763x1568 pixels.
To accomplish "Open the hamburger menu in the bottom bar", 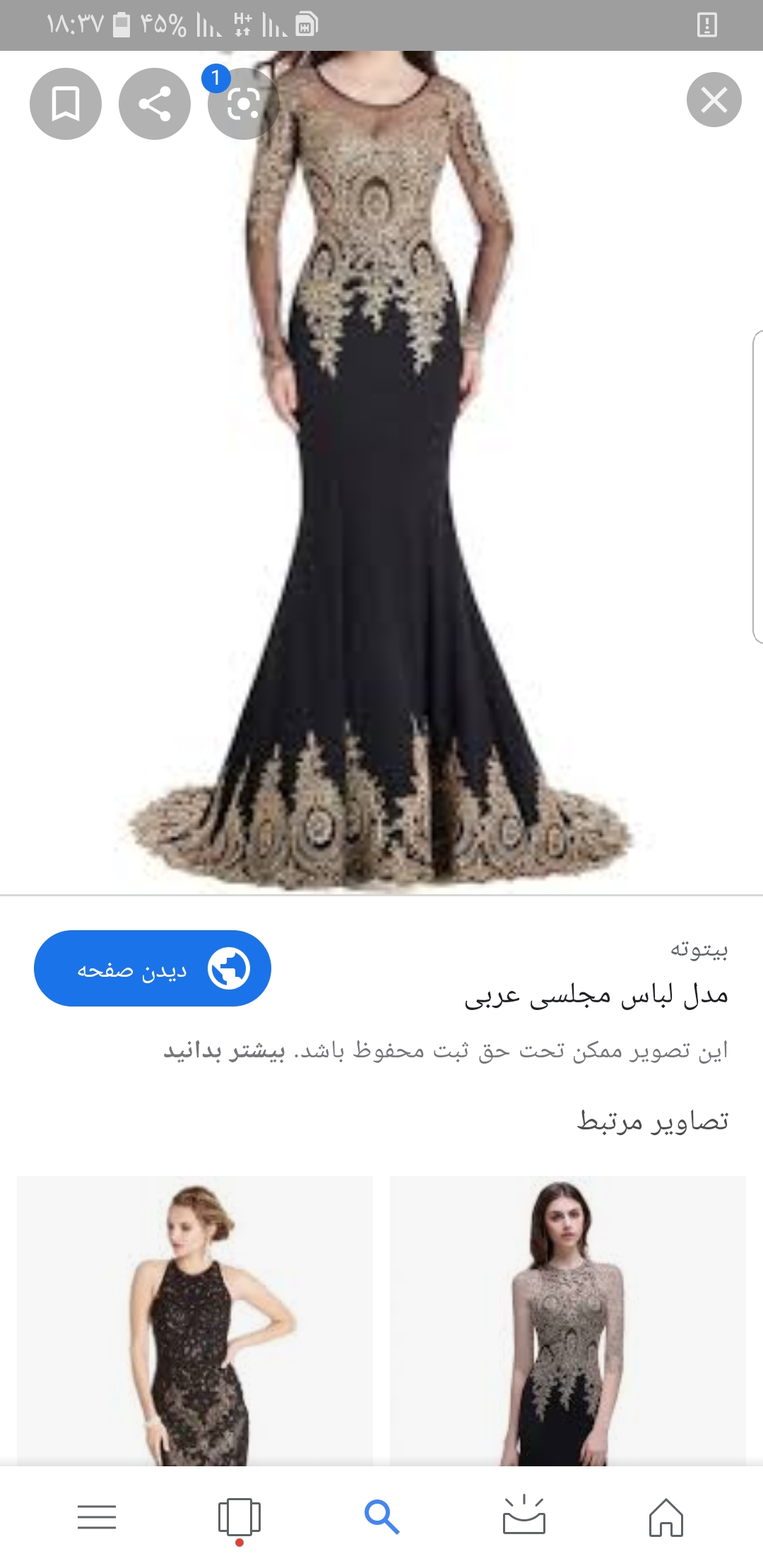I will (x=97, y=1516).
